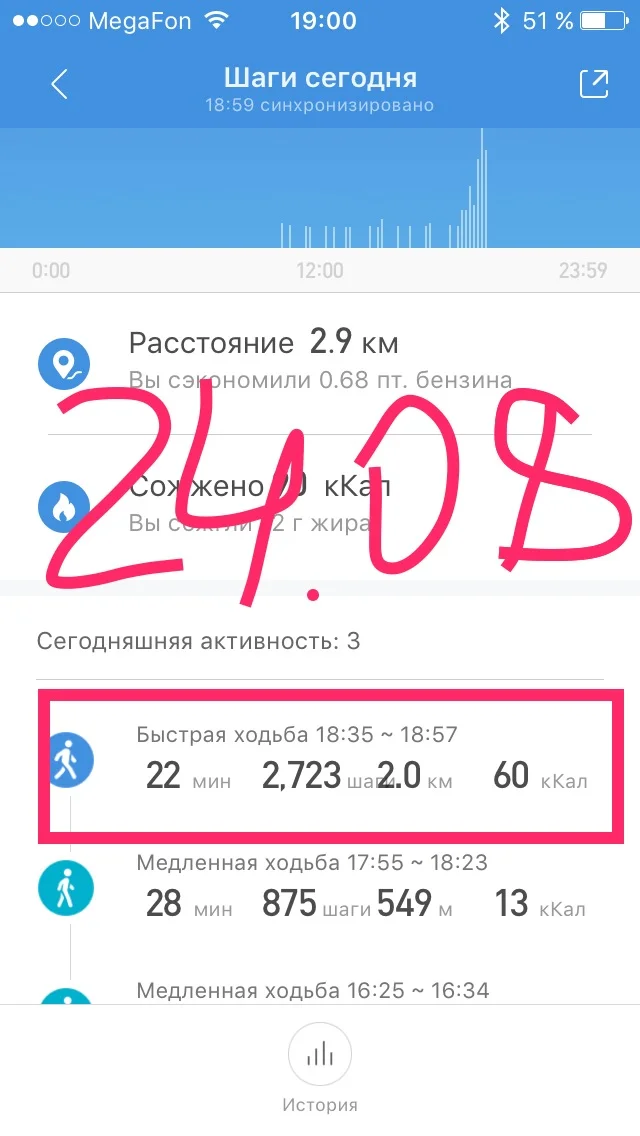Share today's steps via the export icon
This screenshot has height=1136, width=640.
pyautogui.click(x=594, y=84)
